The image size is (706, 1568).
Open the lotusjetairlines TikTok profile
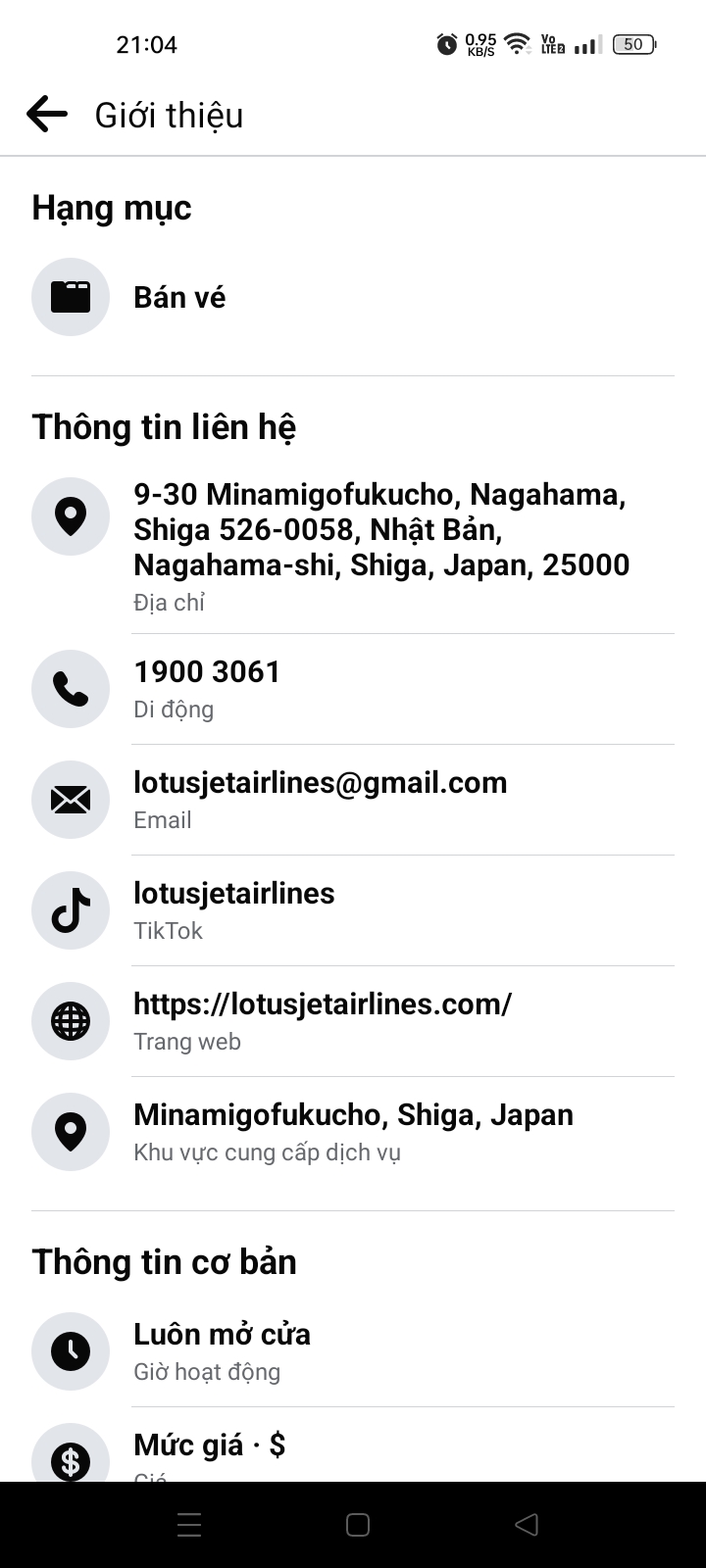[233, 894]
